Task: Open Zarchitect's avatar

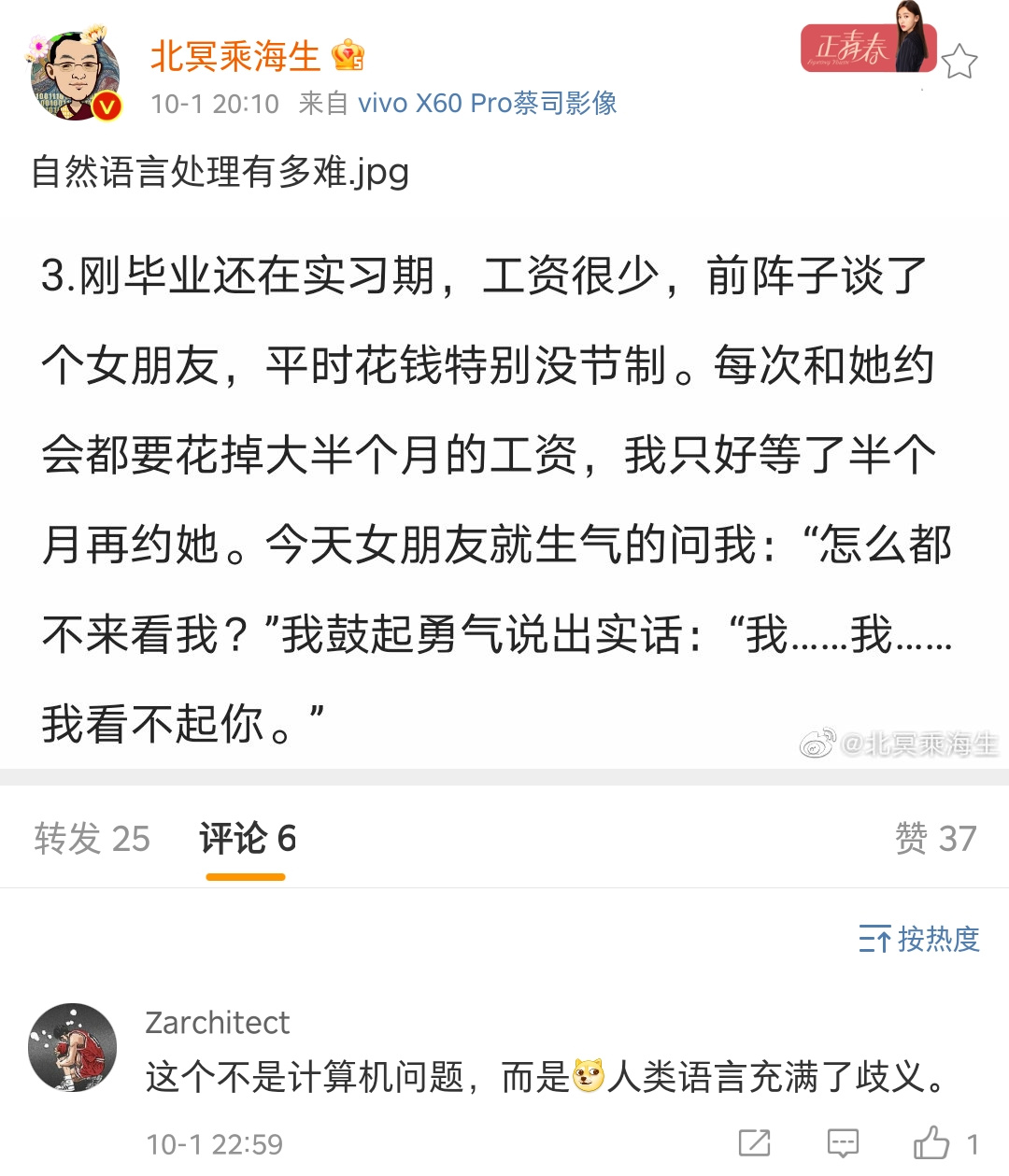Action: (x=72, y=1048)
